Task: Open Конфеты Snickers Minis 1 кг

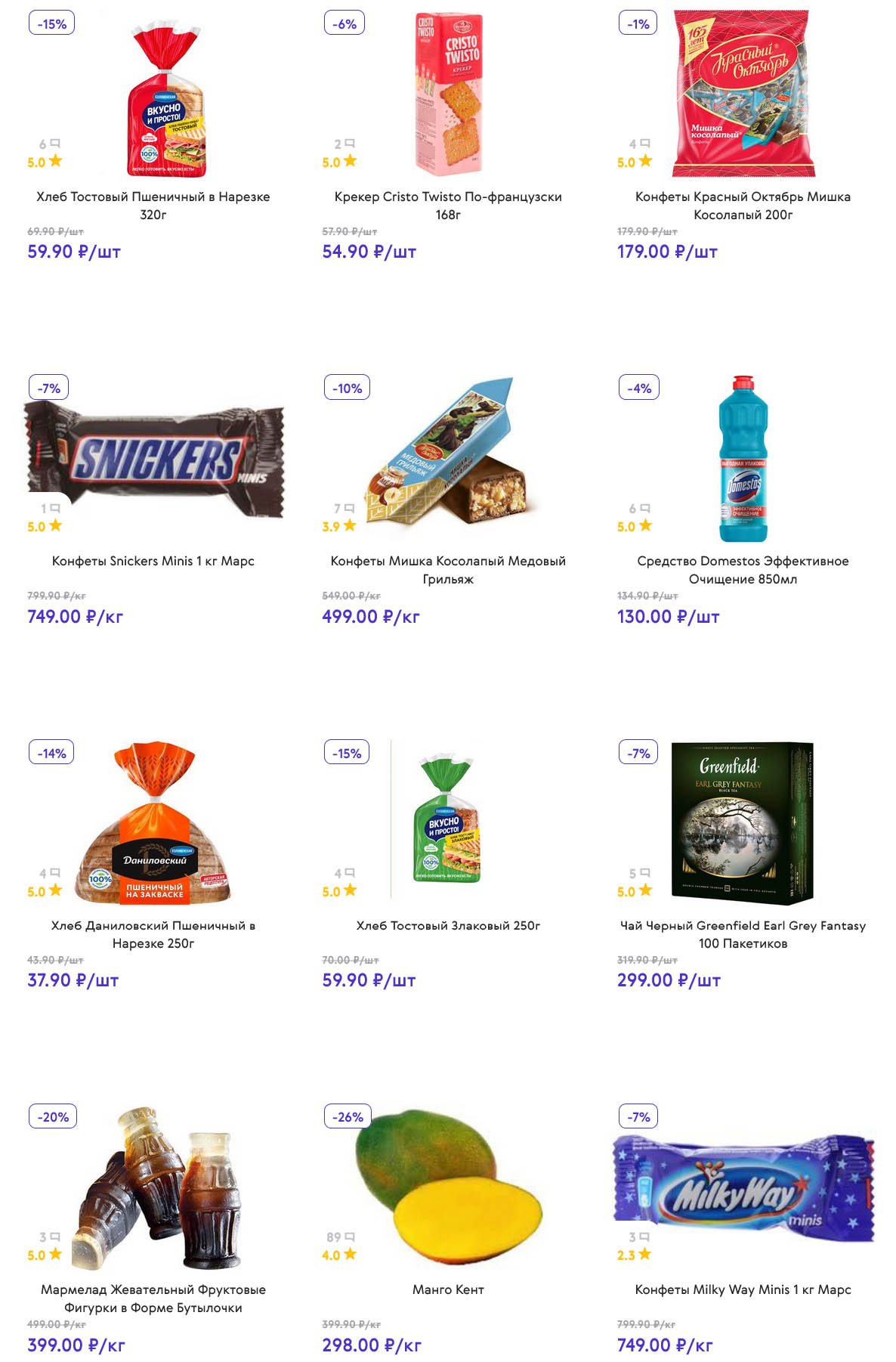Action: 153,561
